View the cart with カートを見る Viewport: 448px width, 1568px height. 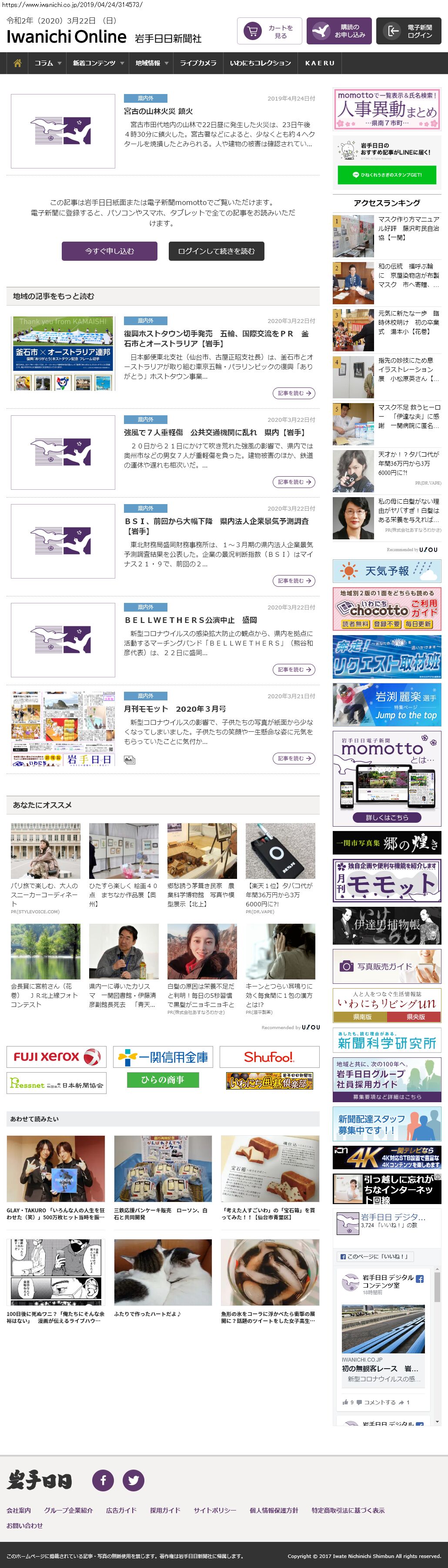click(269, 31)
